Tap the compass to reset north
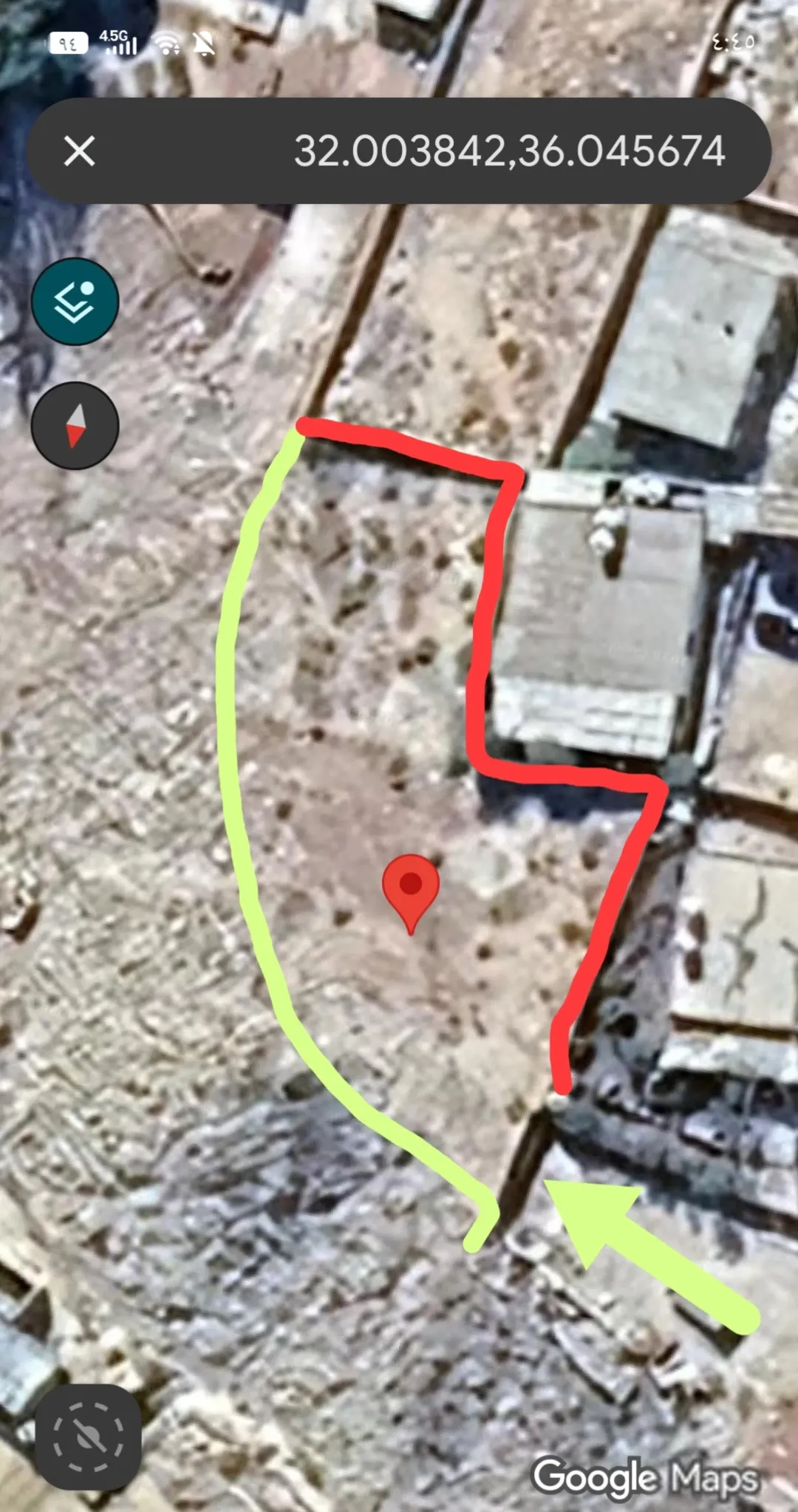Image resolution: width=798 pixels, height=1512 pixels. [x=75, y=426]
